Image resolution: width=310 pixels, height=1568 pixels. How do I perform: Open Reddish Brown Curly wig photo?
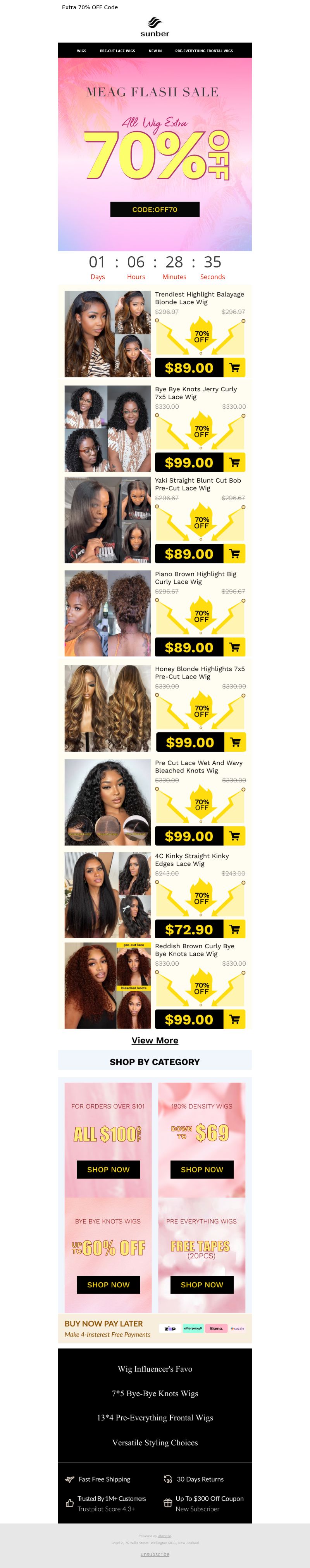click(x=108, y=985)
